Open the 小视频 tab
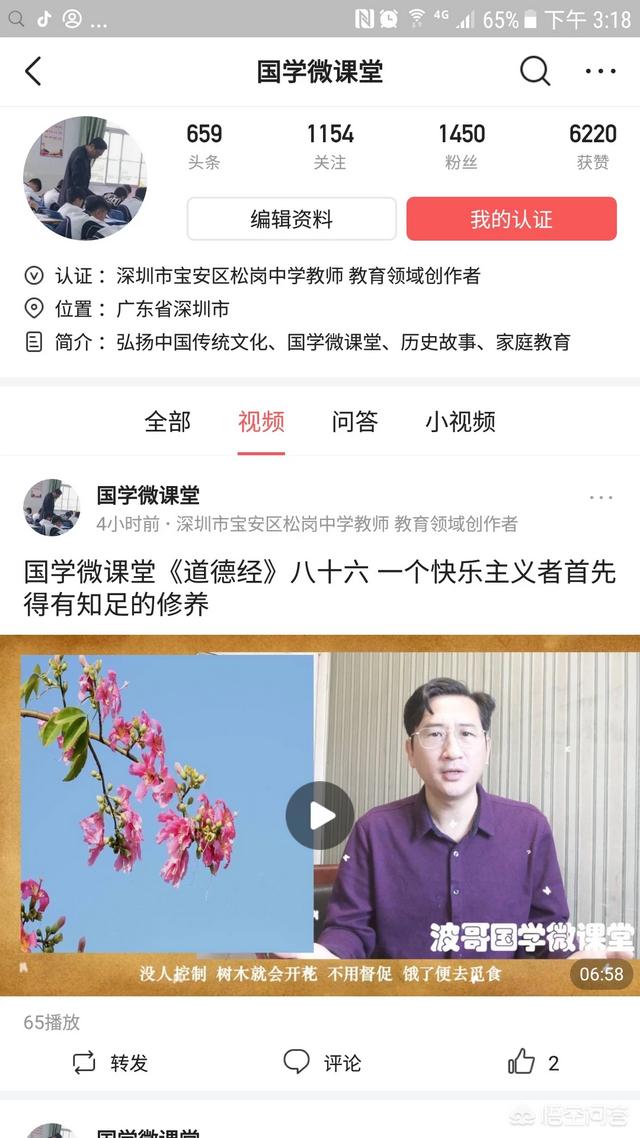 tap(460, 422)
